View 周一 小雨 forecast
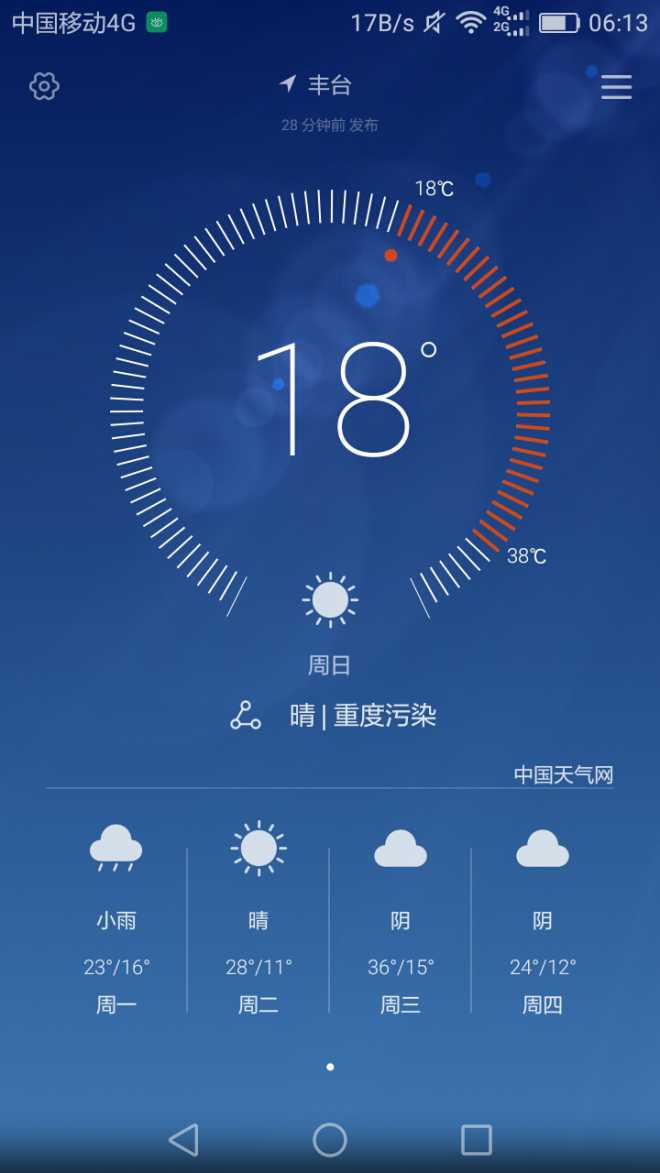This screenshot has width=660, height=1173. point(116,919)
